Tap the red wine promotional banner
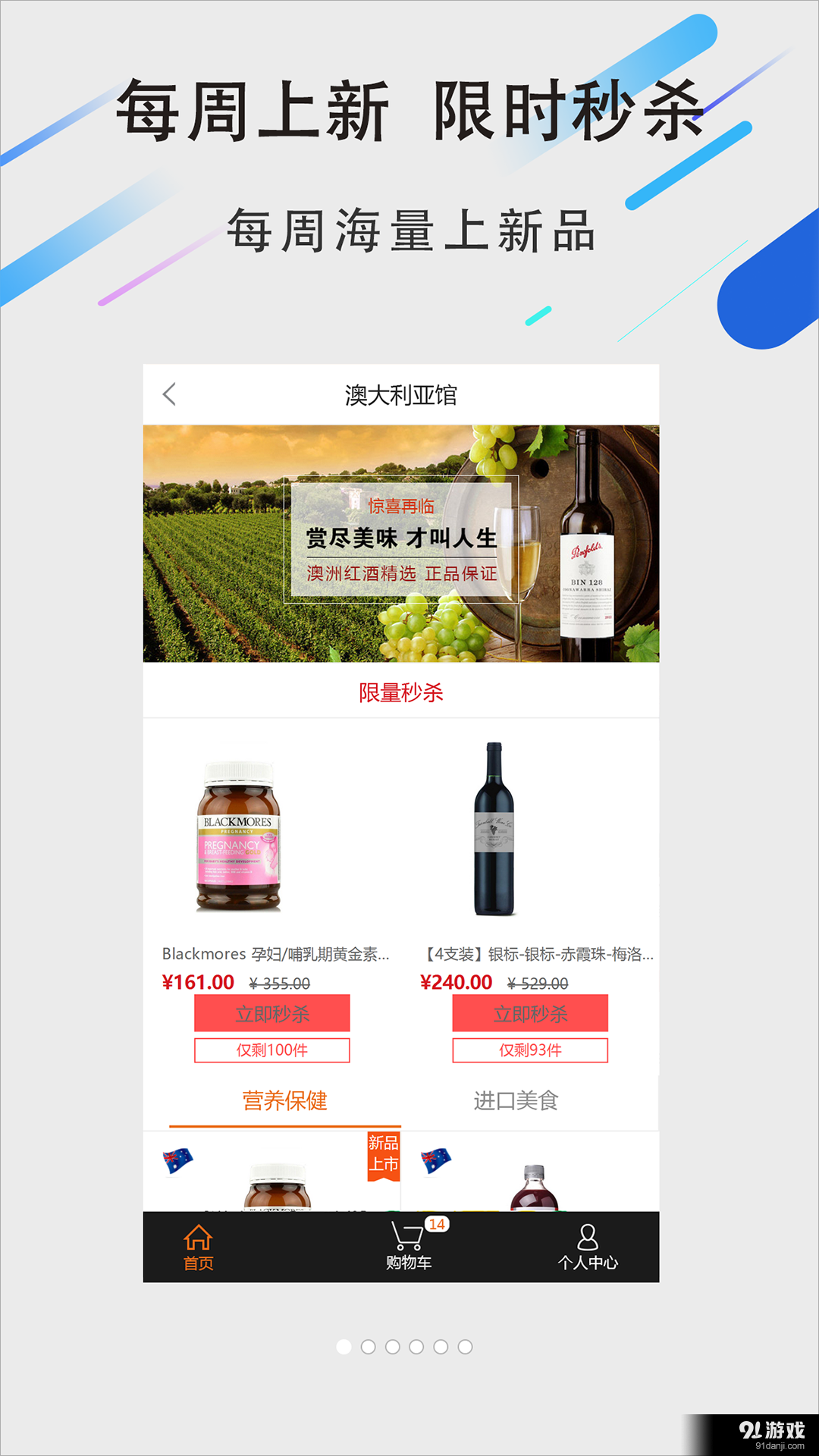Image resolution: width=819 pixels, height=1456 pixels. click(400, 542)
